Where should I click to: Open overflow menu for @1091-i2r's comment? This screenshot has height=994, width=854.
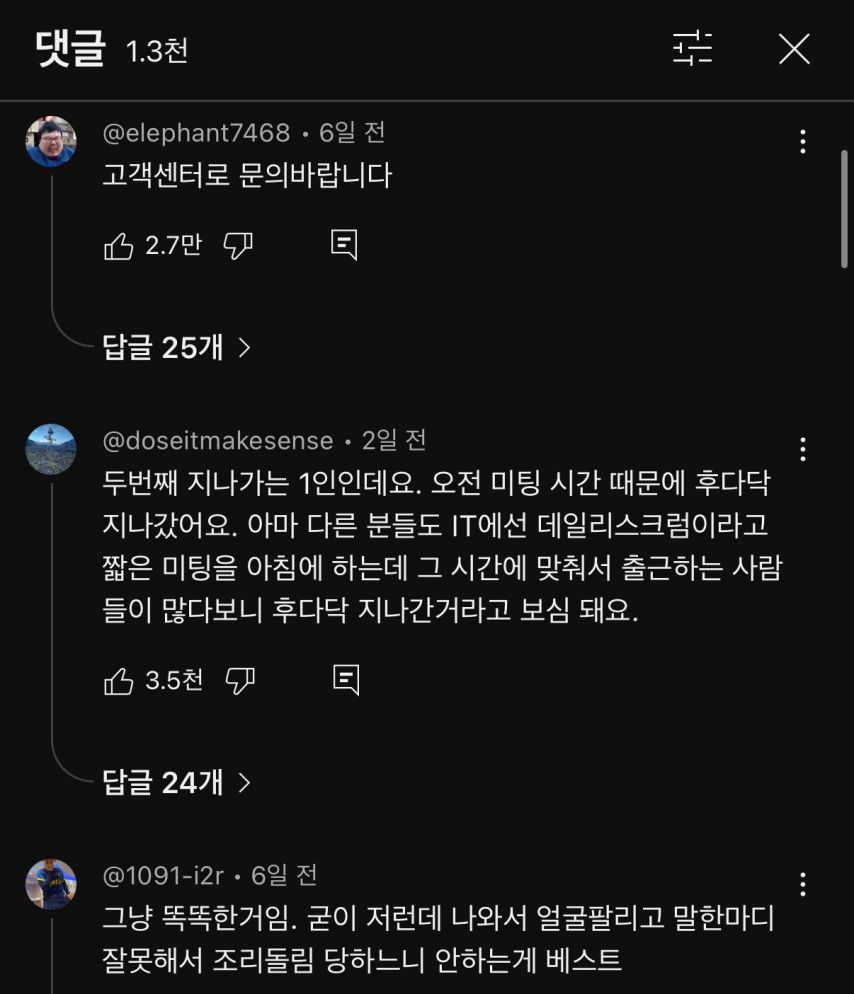tap(802, 884)
